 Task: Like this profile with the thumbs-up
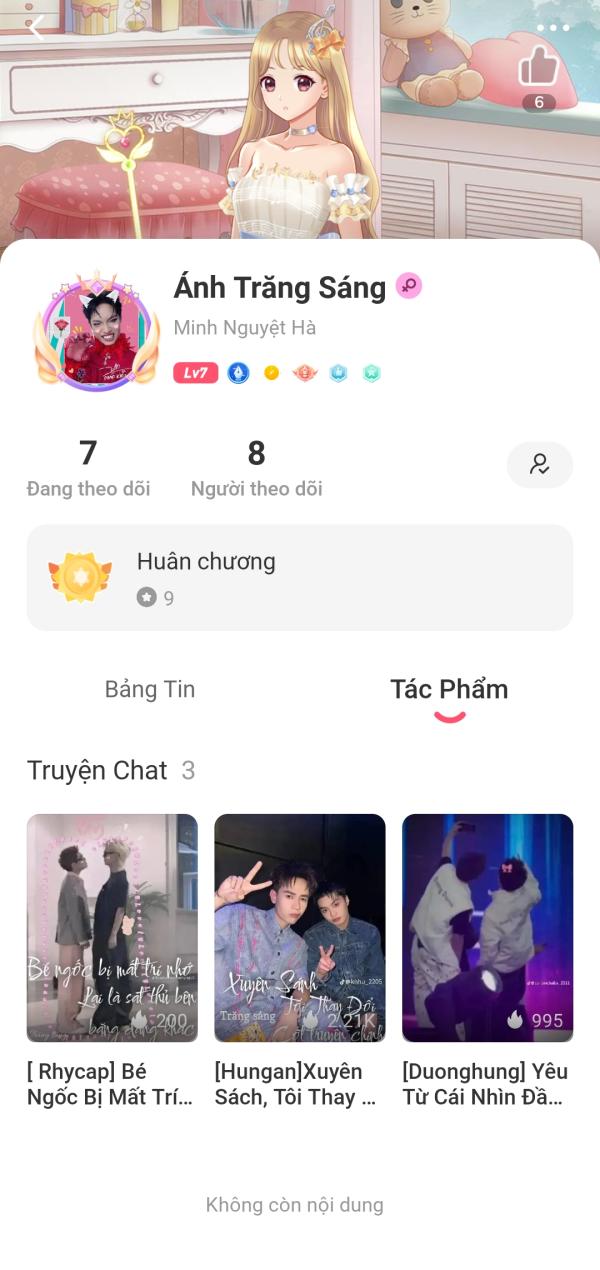coord(538,68)
